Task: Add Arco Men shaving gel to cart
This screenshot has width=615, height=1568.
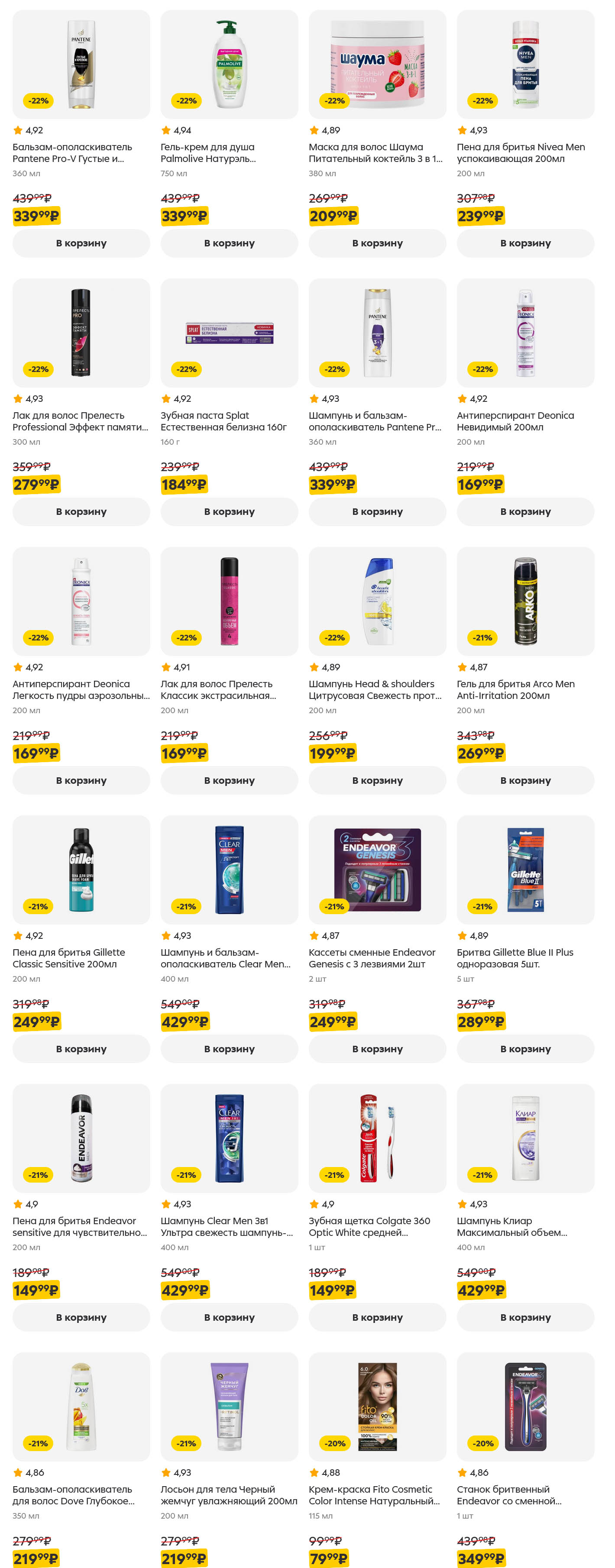Action: coord(525,780)
